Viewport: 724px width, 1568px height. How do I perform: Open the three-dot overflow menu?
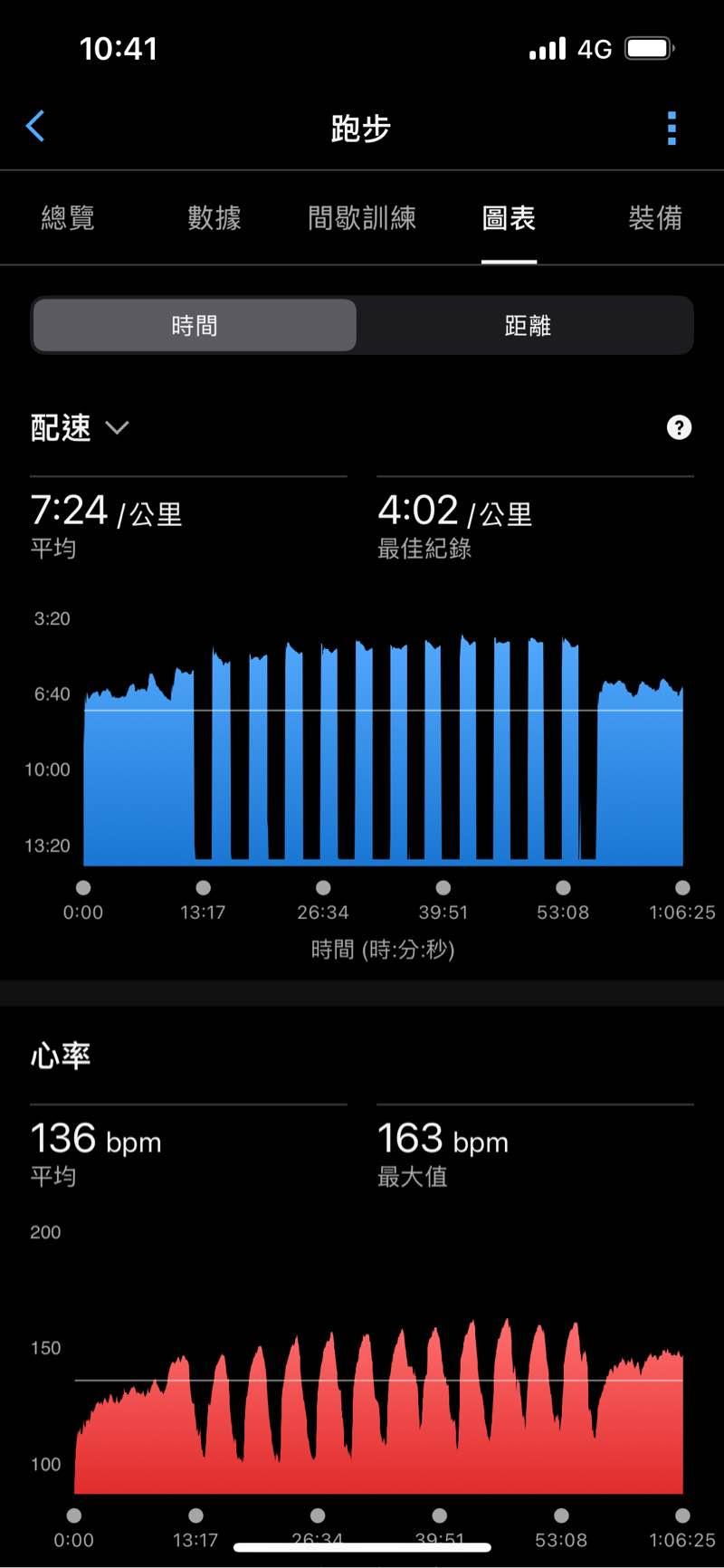(x=672, y=129)
